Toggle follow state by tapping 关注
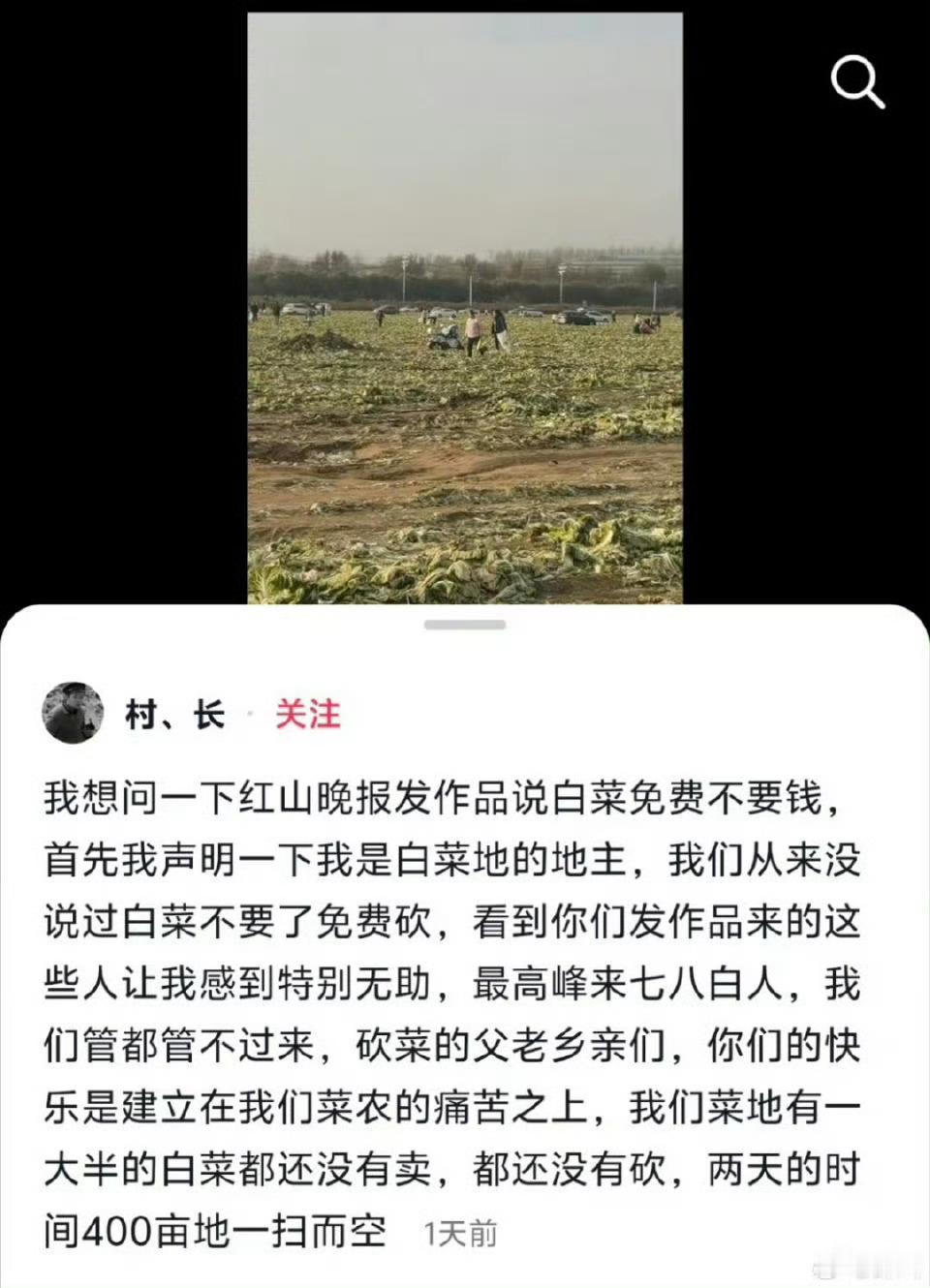 [x=307, y=716]
